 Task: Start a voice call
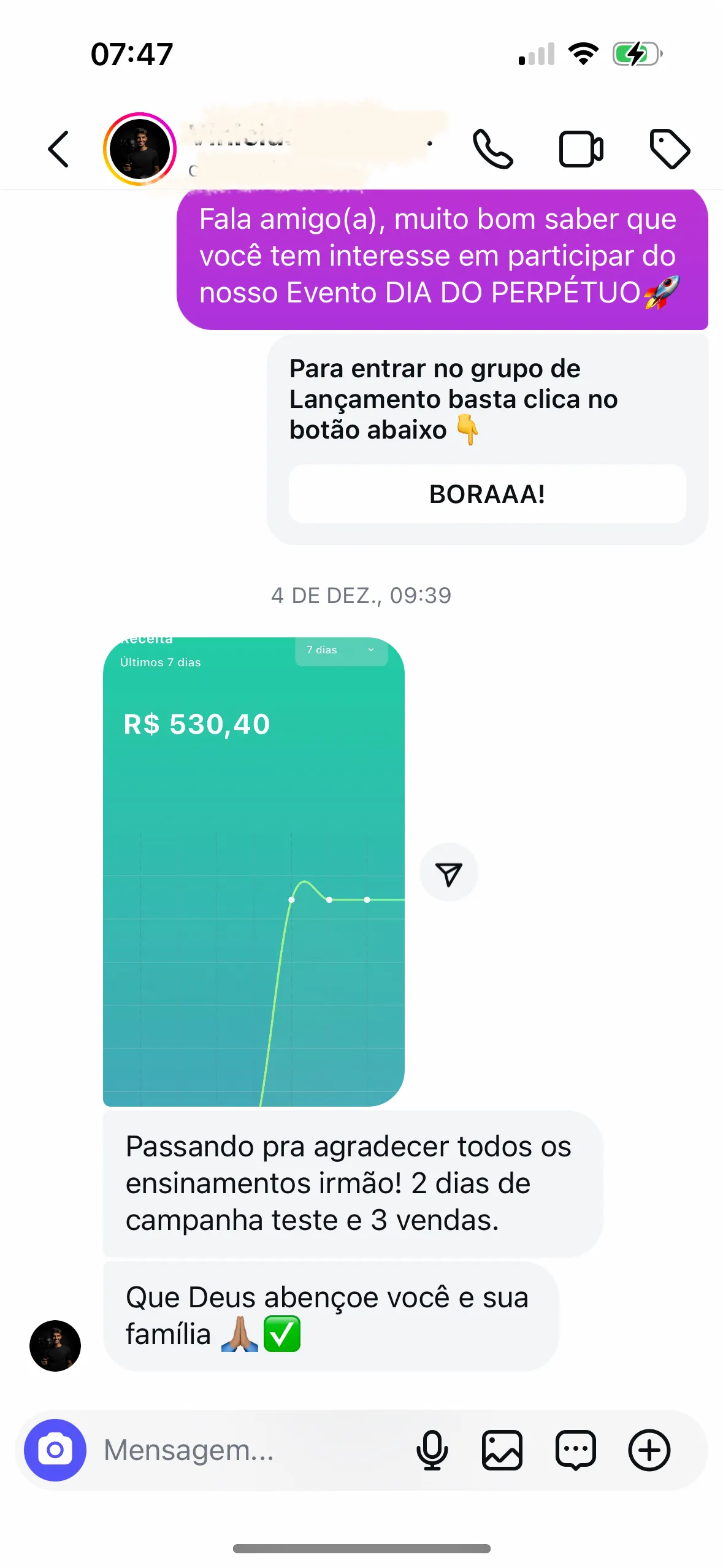click(492, 149)
